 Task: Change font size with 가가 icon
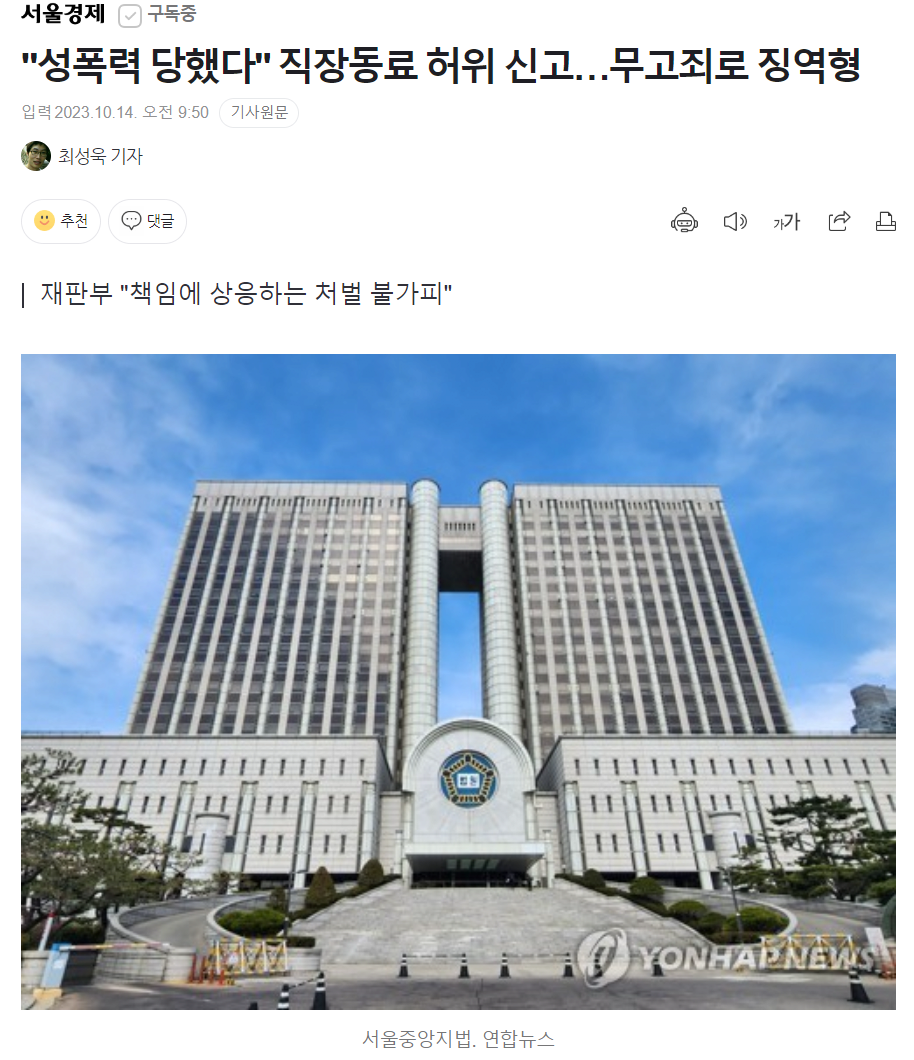click(787, 222)
